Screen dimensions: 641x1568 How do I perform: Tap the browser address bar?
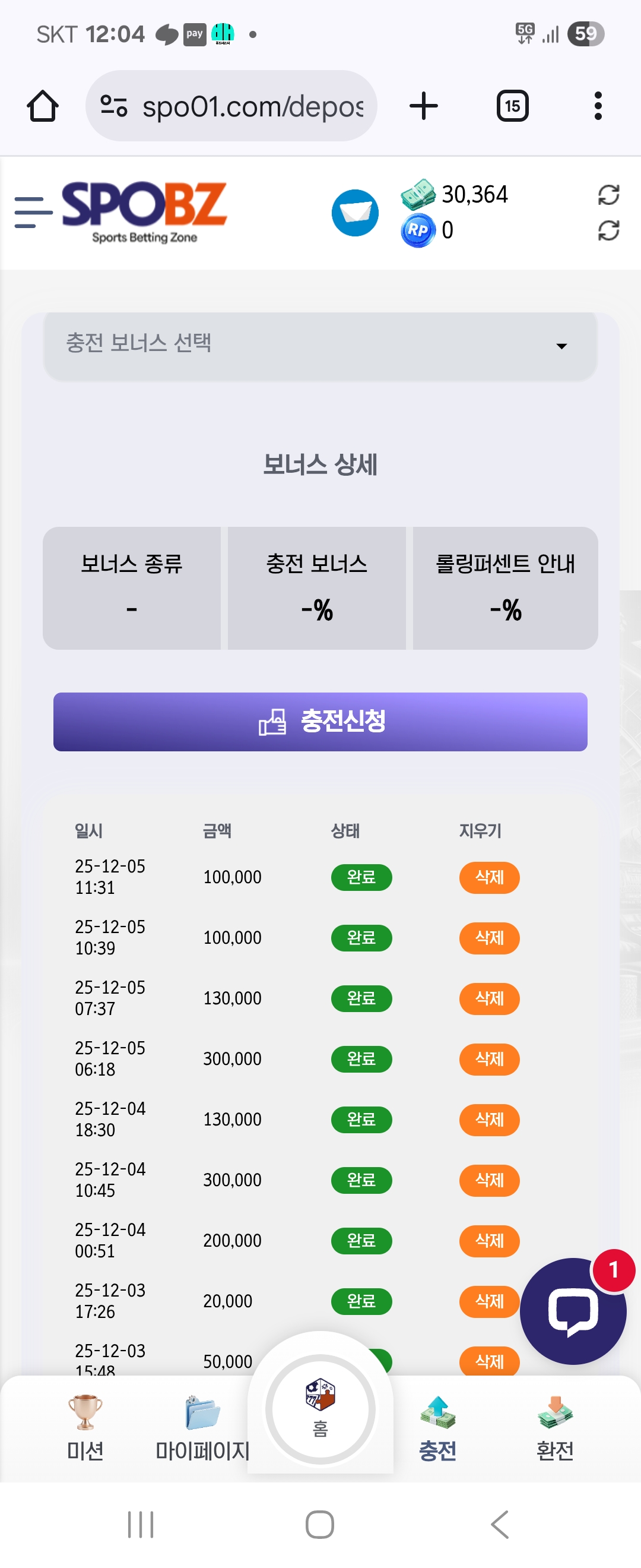[x=243, y=106]
